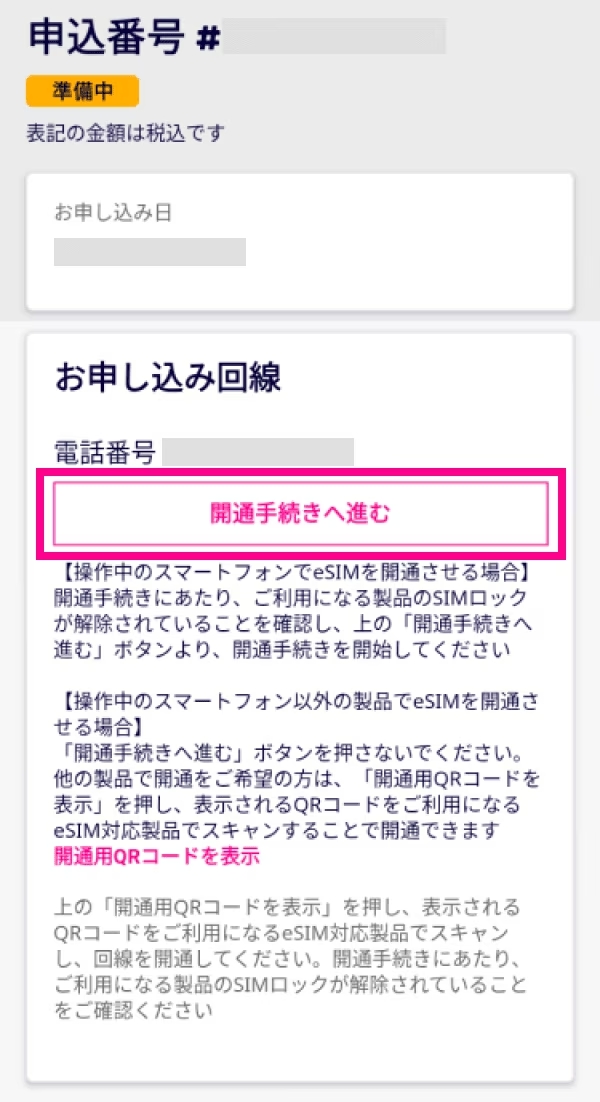This screenshot has height=1102, width=600.
Task: Open the 開通用QRコードを表示 link
Action: coord(157,857)
